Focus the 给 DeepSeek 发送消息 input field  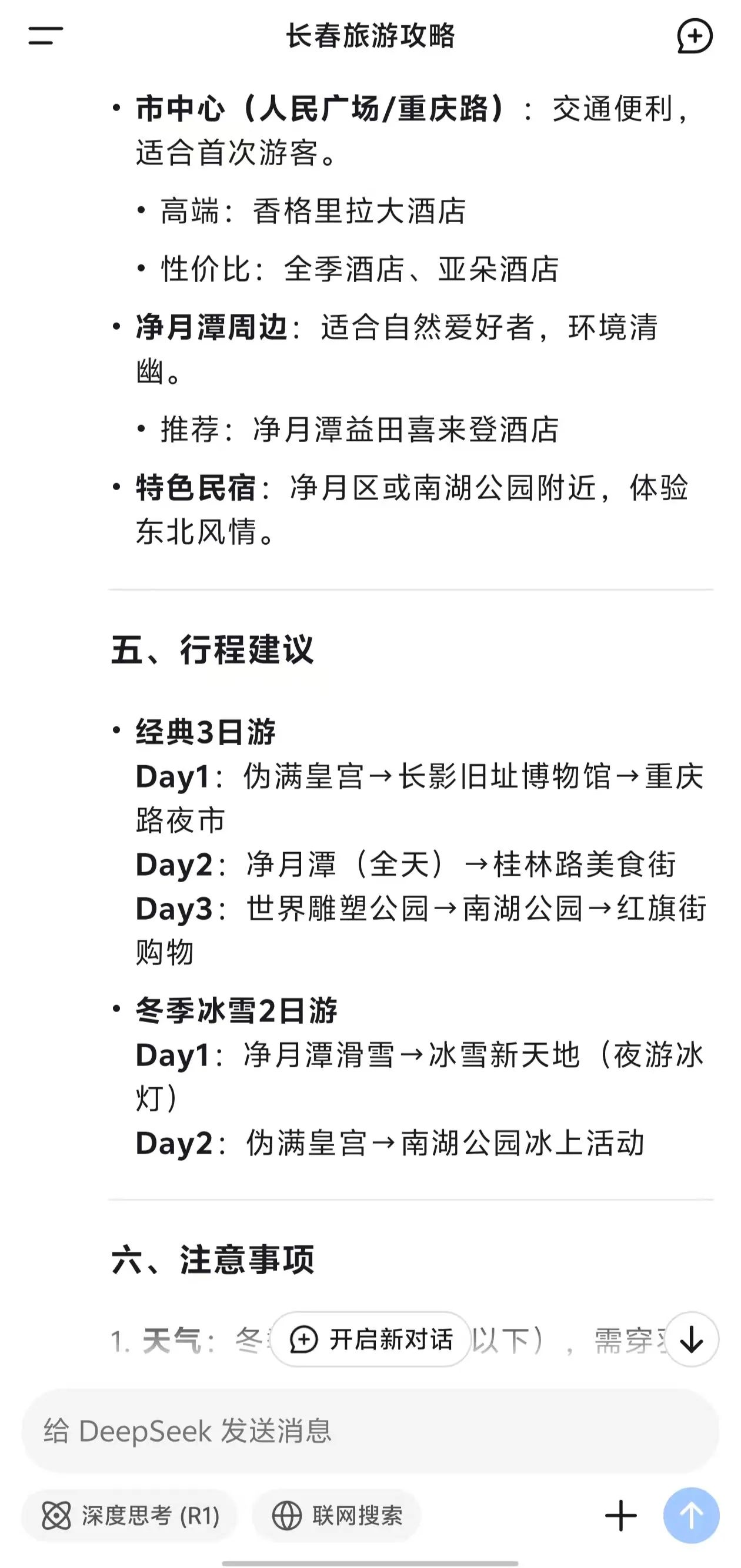341,1431
